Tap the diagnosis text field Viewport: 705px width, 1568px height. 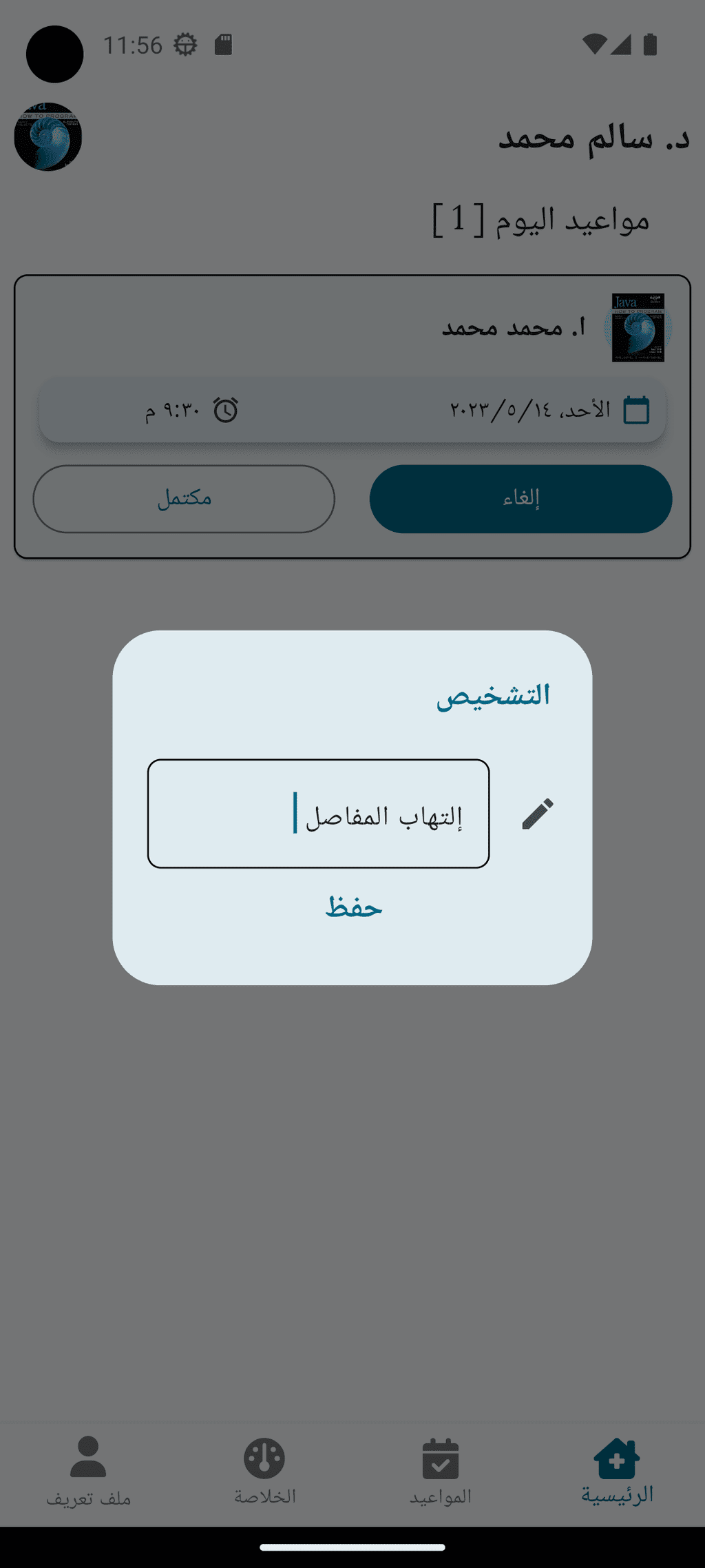coord(318,814)
